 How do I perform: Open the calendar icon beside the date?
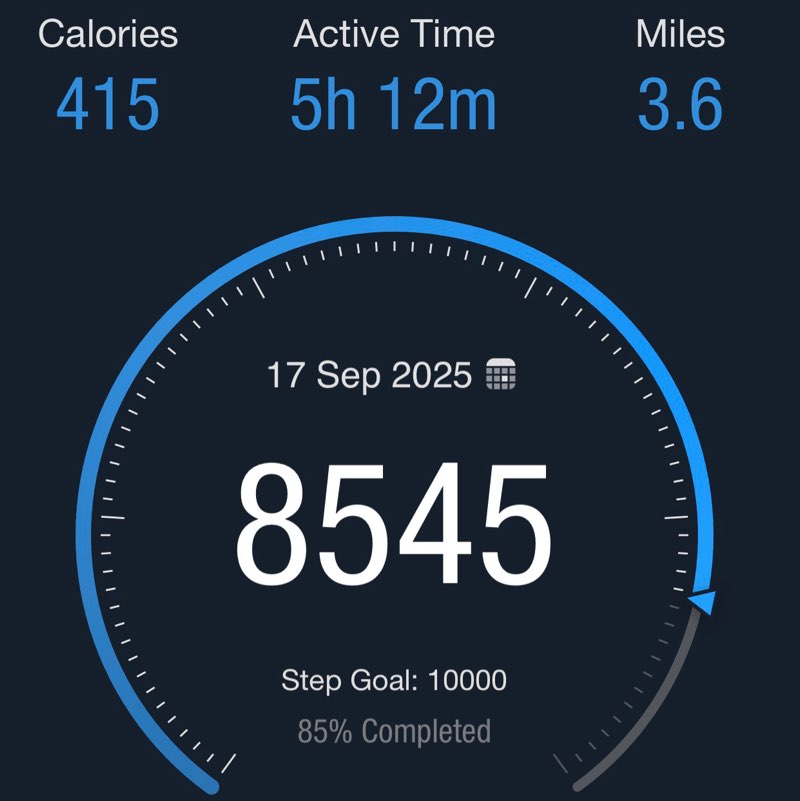501,375
